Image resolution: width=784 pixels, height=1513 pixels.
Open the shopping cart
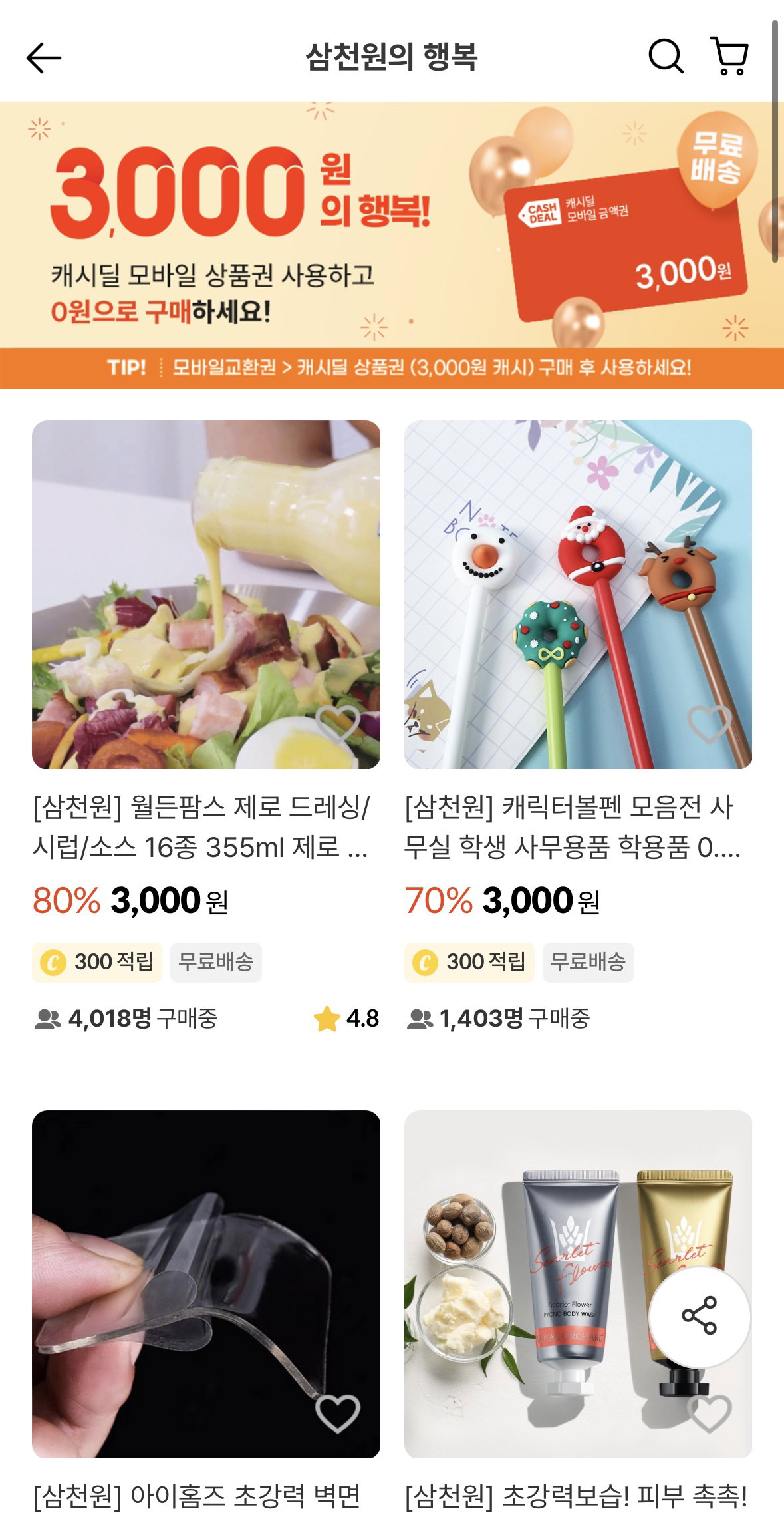tap(730, 56)
